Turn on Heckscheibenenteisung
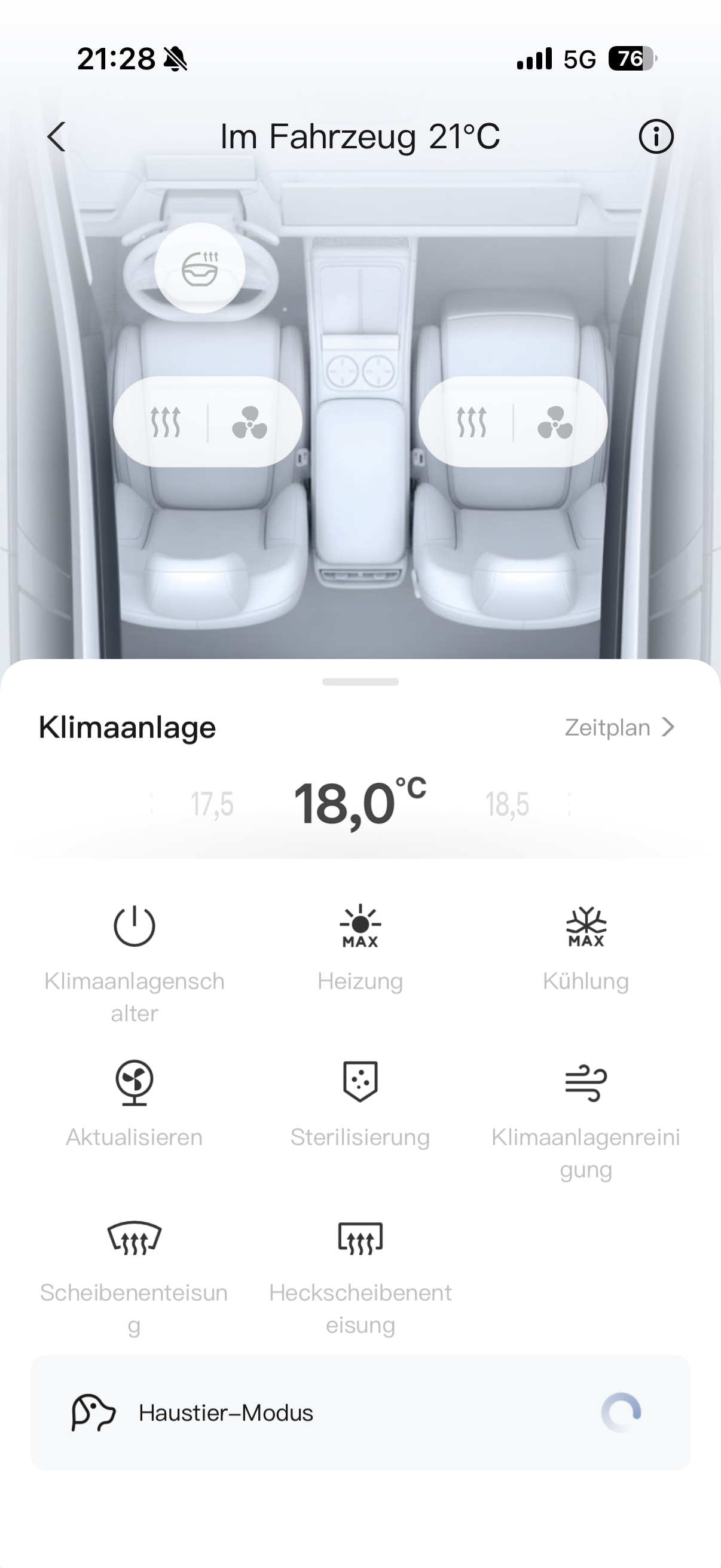Image resolution: width=721 pixels, height=1568 pixels. coord(360,1238)
